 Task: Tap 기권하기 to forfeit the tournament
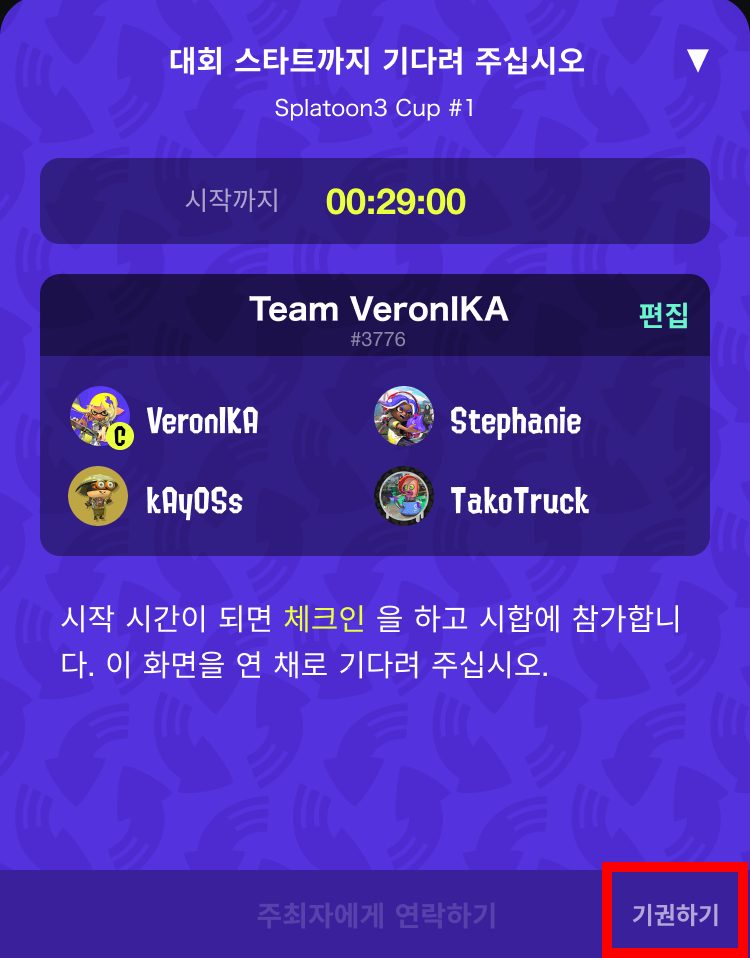[x=675, y=914]
